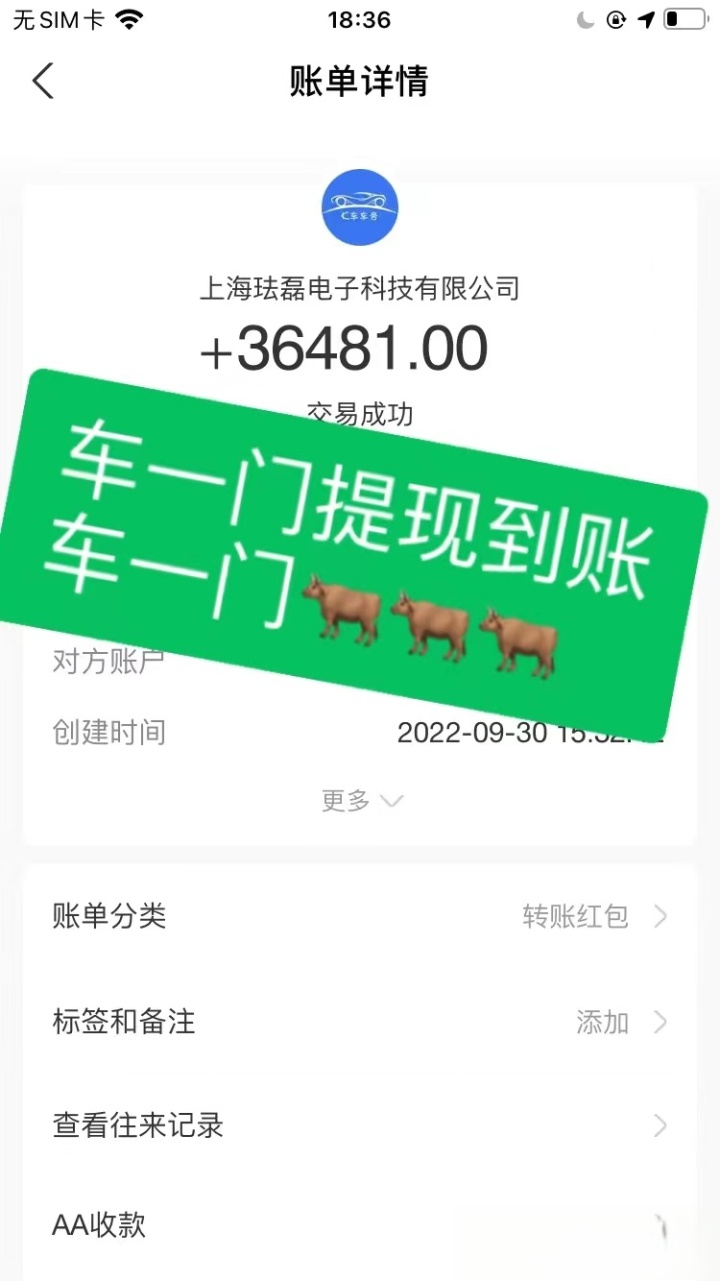This screenshot has width=720, height=1281.
Task: Add a note via 标签和备注
Action: click(360, 1022)
